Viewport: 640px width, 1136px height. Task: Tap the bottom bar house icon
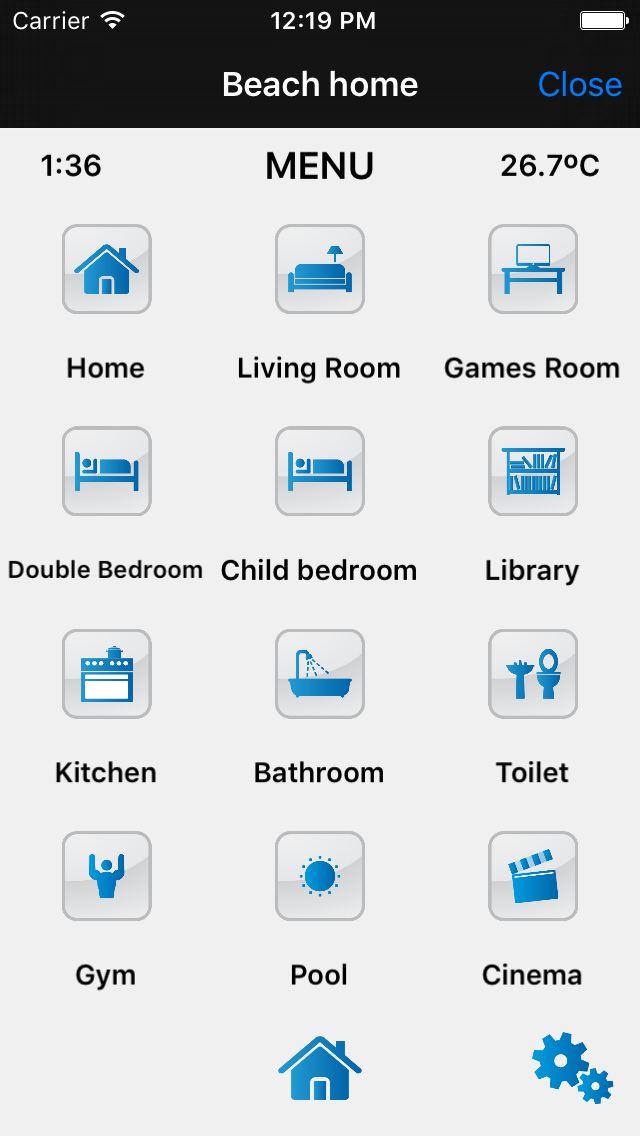point(320,1069)
